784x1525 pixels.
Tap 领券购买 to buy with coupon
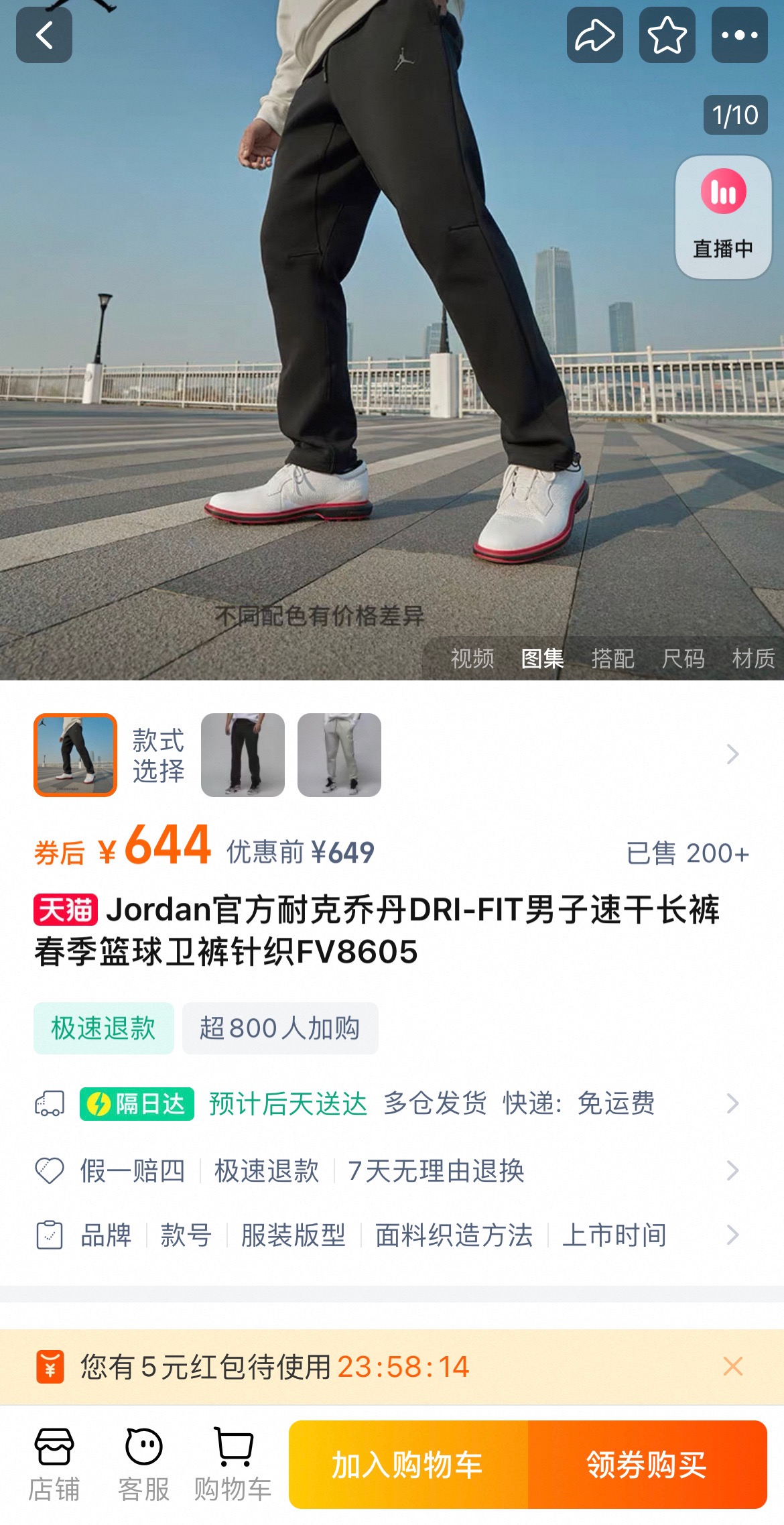(647, 1465)
